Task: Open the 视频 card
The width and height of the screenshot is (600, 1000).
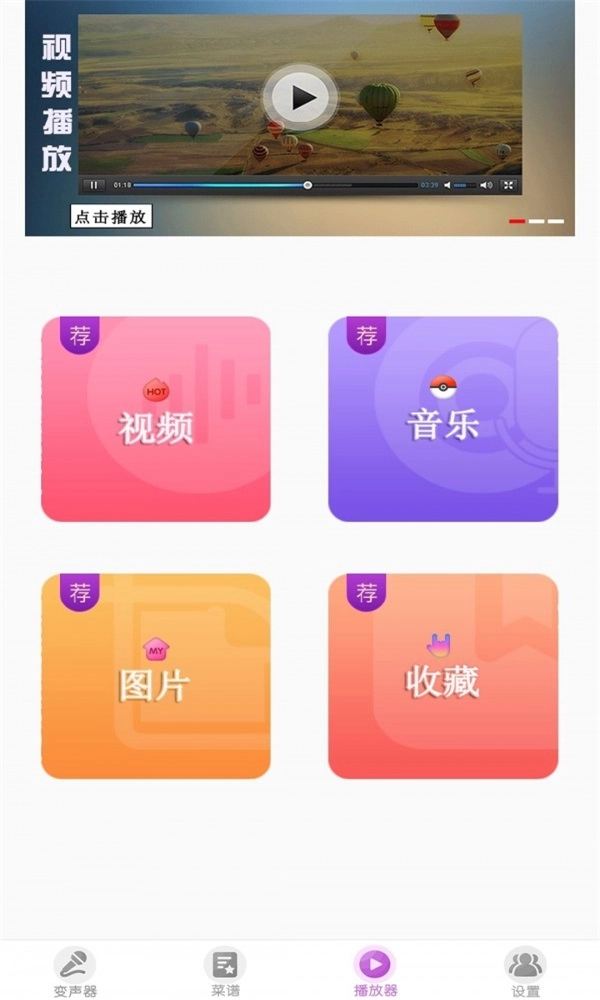Action: (156, 419)
